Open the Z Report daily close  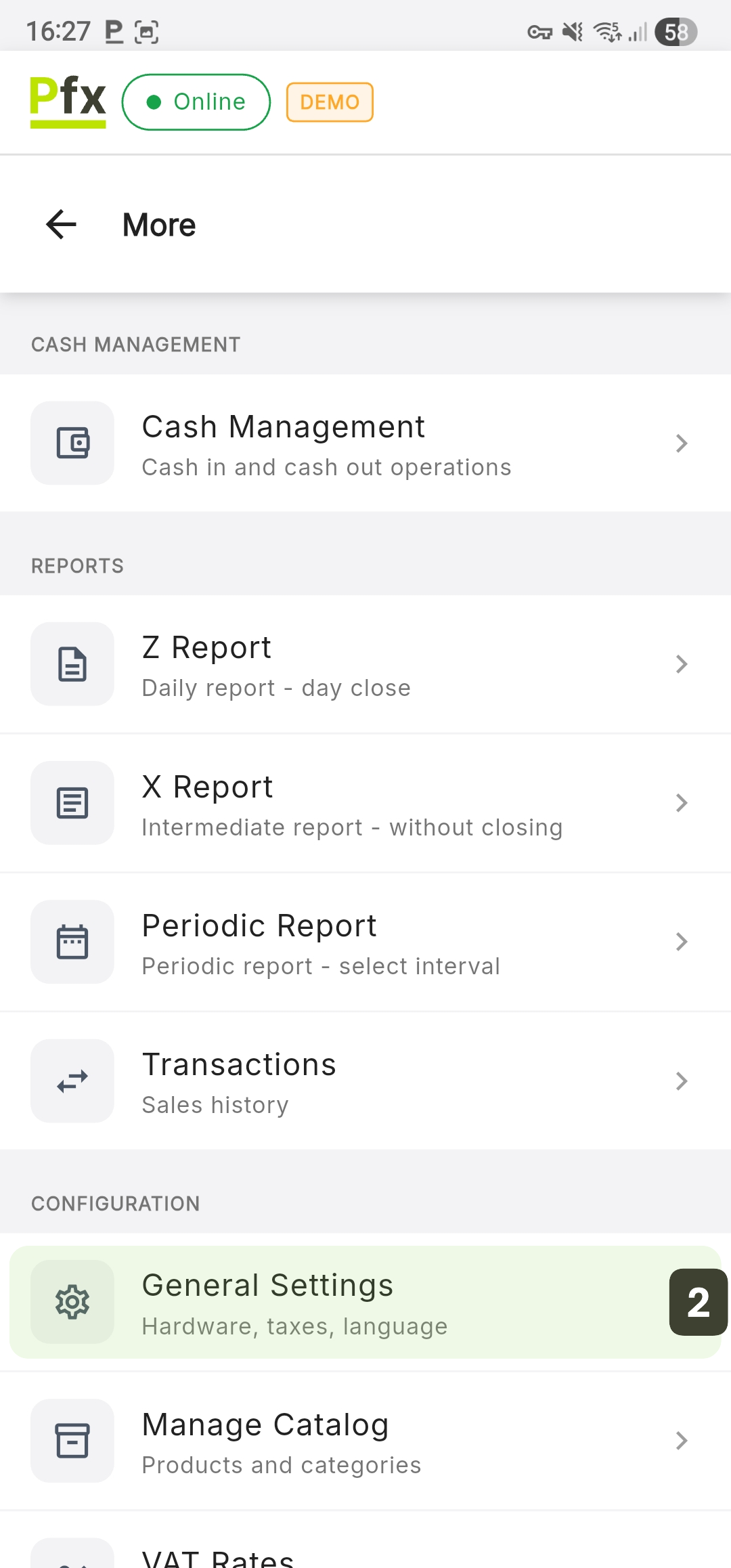(365, 664)
